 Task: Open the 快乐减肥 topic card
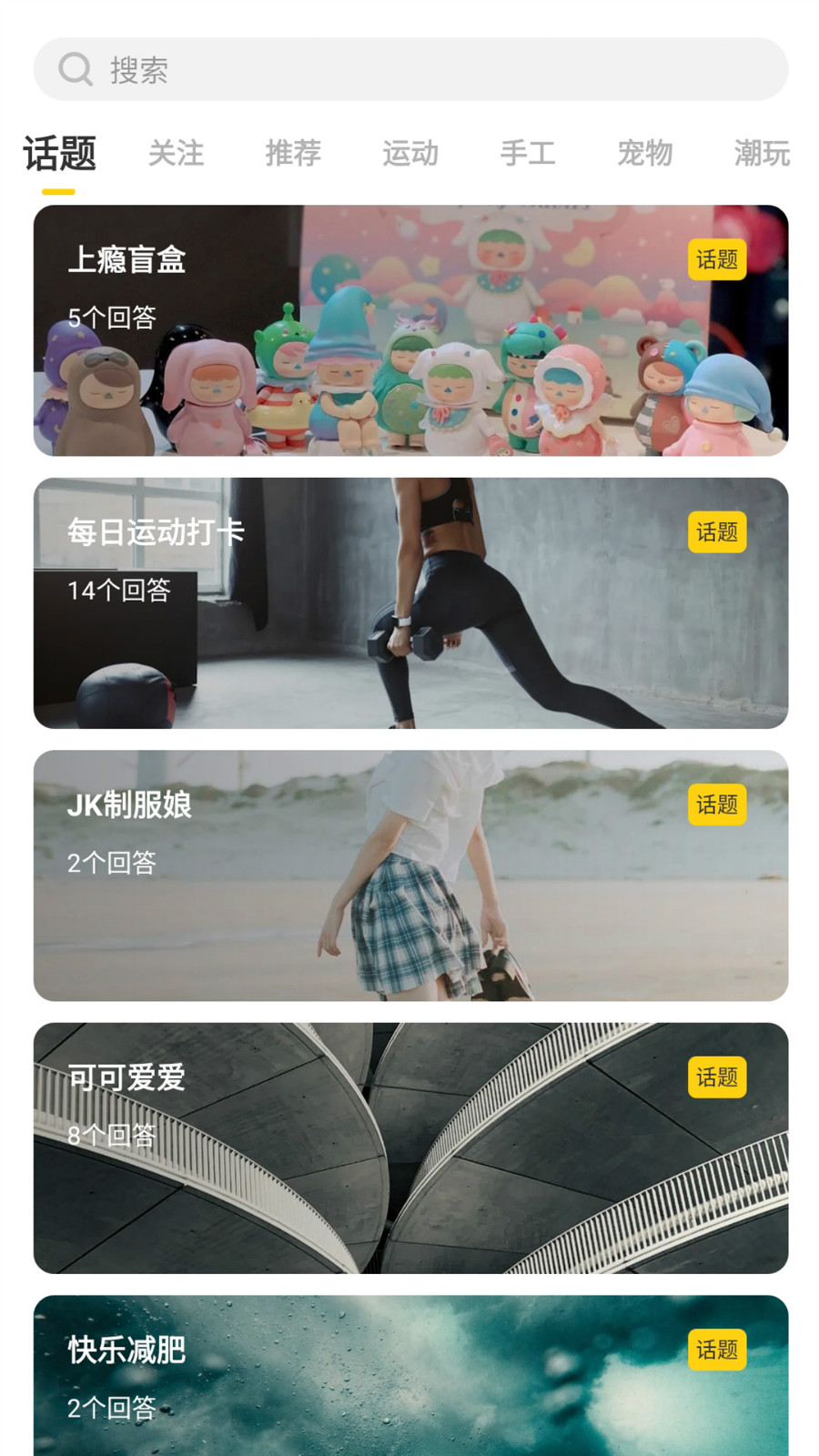409,1374
